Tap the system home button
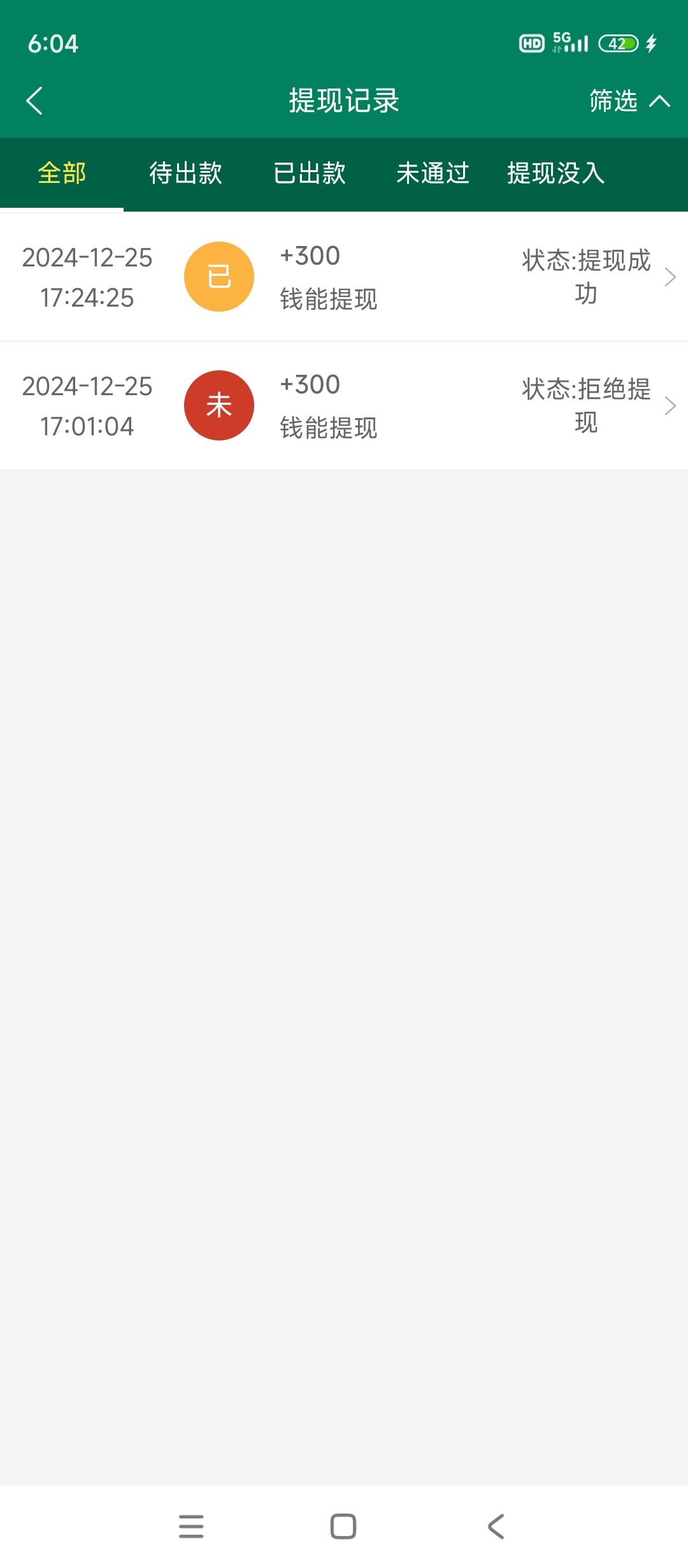Image resolution: width=688 pixels, height=1568 pixels. pos(343,1527)
